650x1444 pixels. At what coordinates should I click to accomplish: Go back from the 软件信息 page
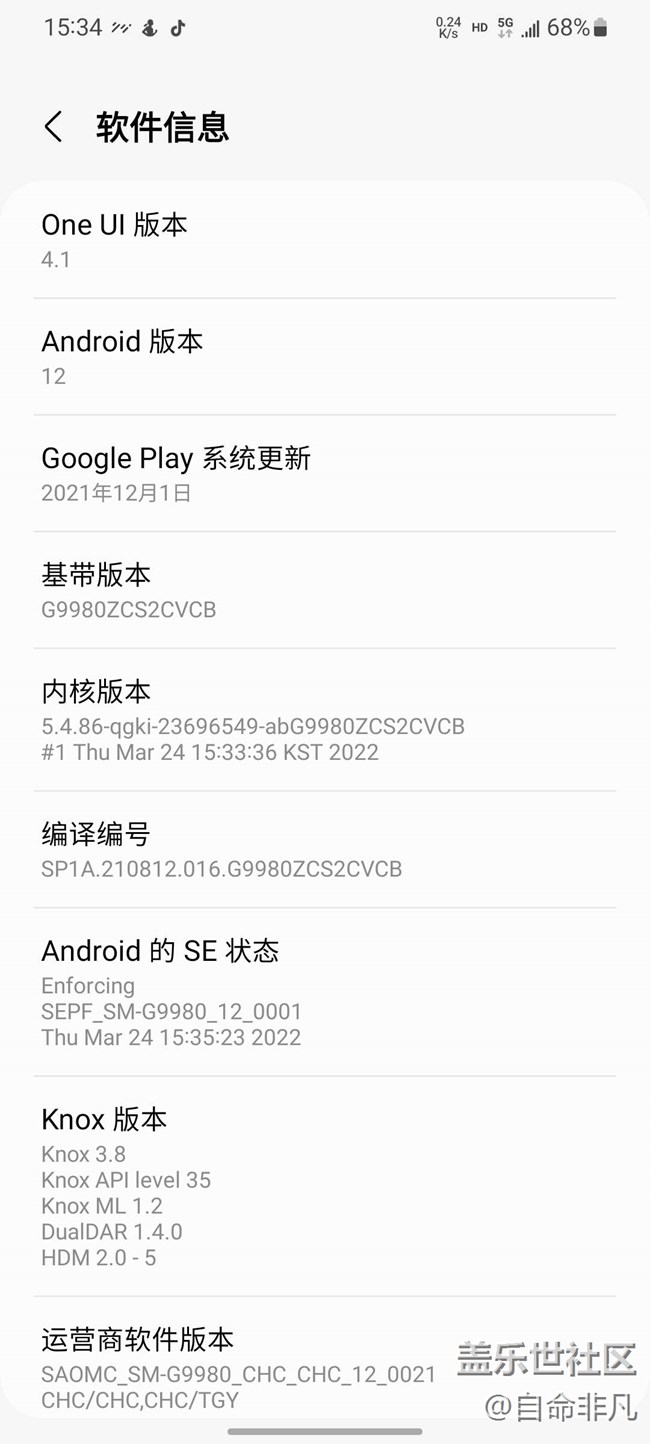pyautogui.click(x=54, y=127)
